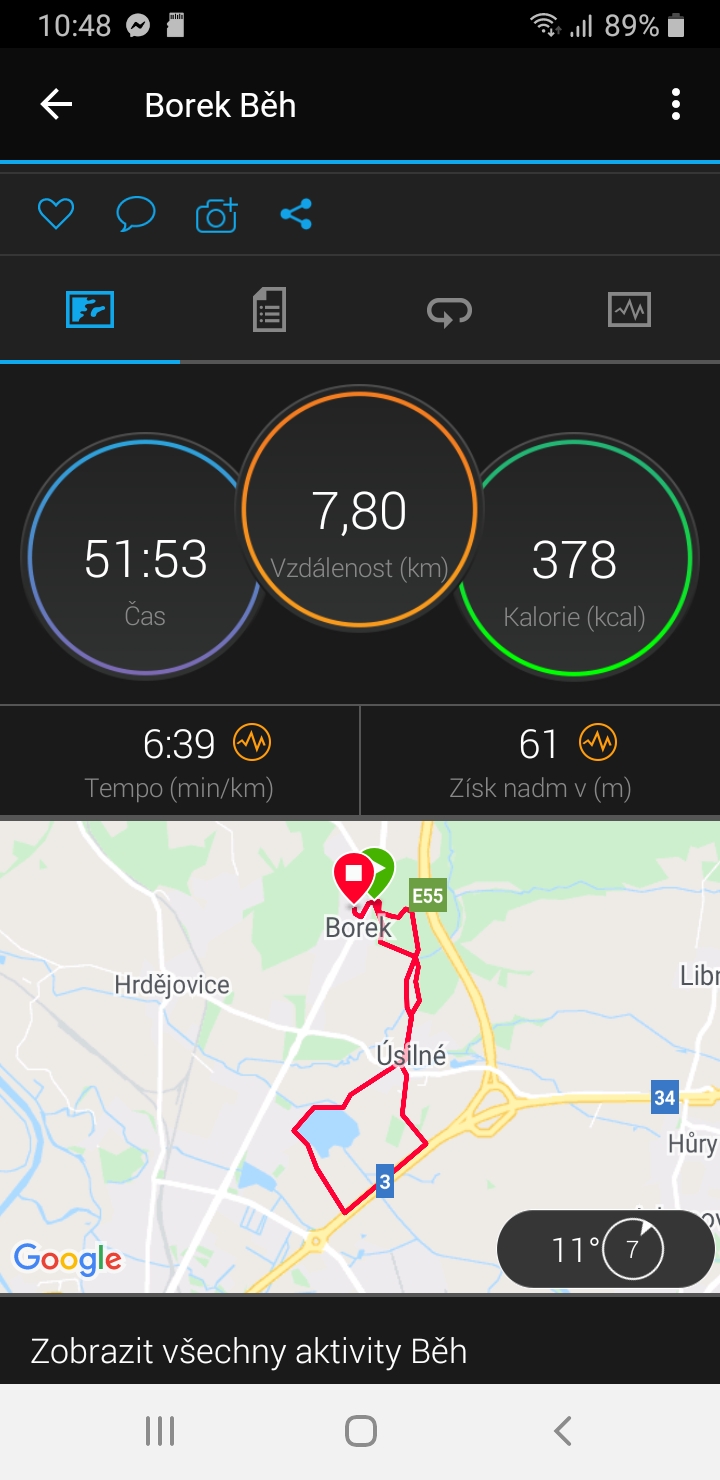Share the Borek Běh activity

(296, 214)
